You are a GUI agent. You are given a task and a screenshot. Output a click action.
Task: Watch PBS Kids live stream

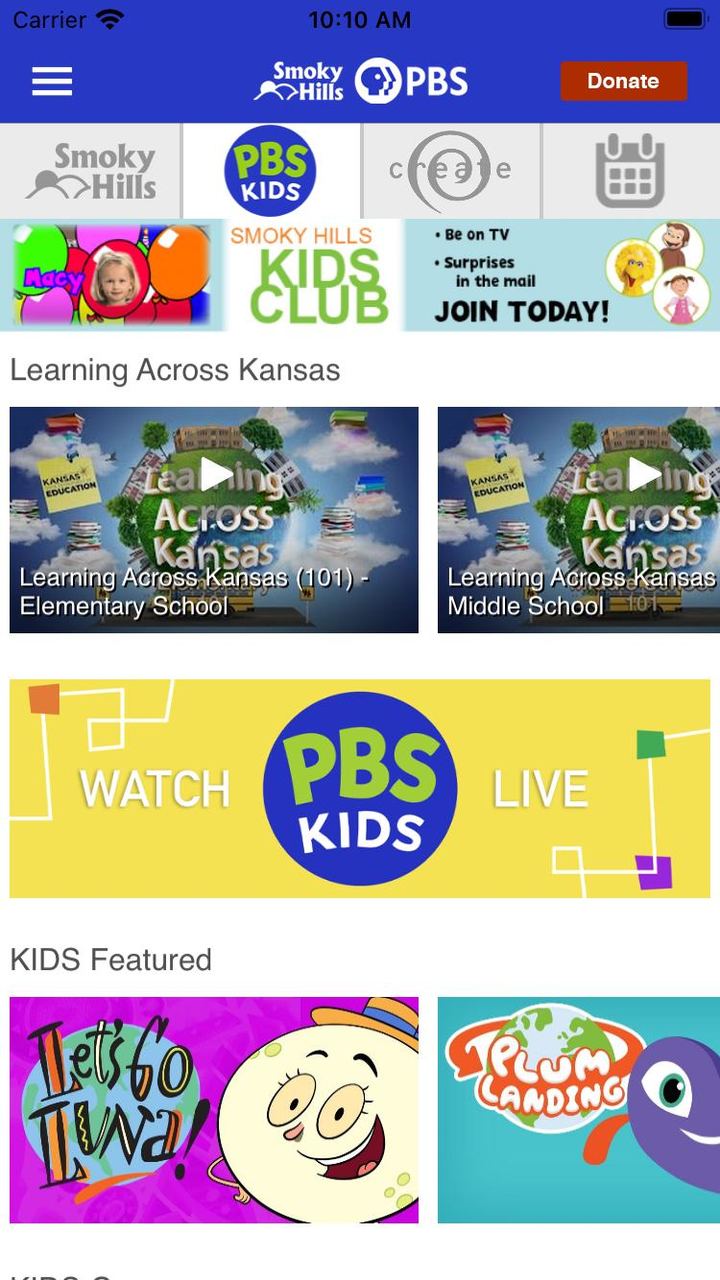click(x=360, y=788)
